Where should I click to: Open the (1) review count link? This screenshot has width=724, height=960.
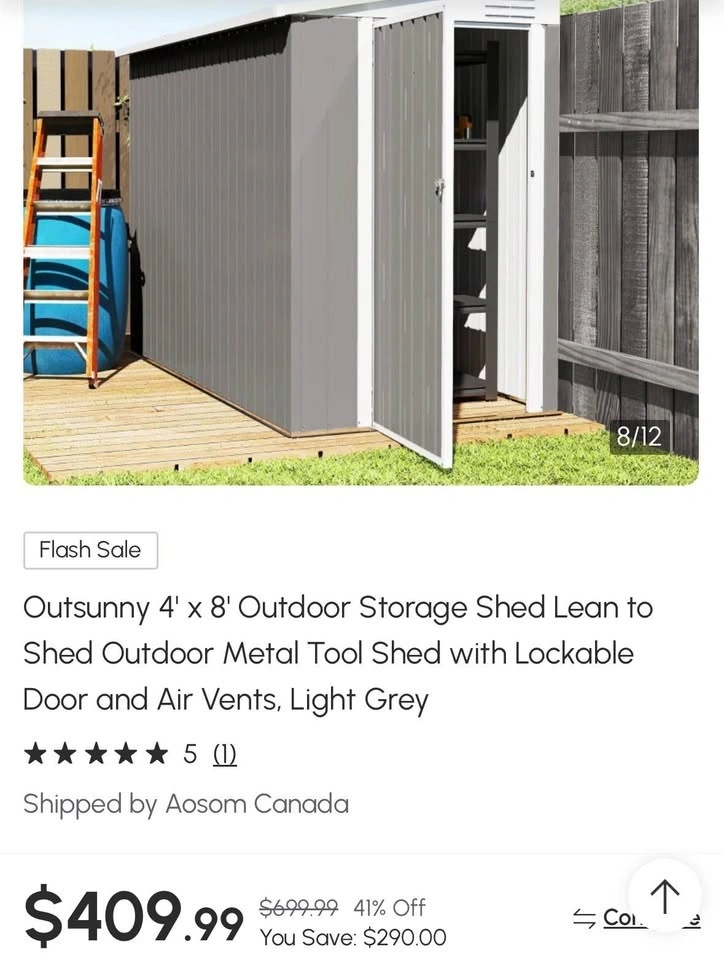(225, 754)
